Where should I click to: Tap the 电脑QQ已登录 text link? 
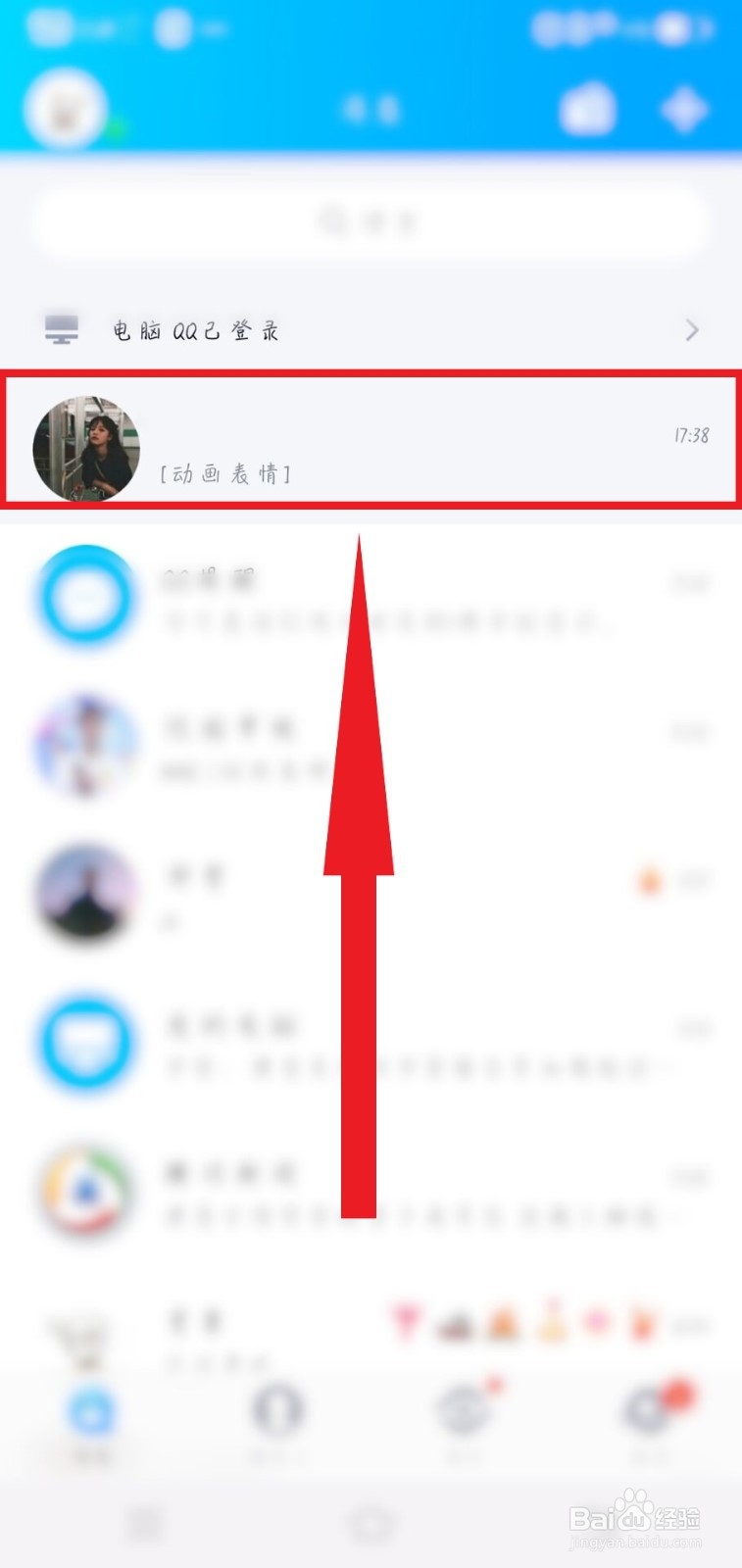[x=194, y=329]
